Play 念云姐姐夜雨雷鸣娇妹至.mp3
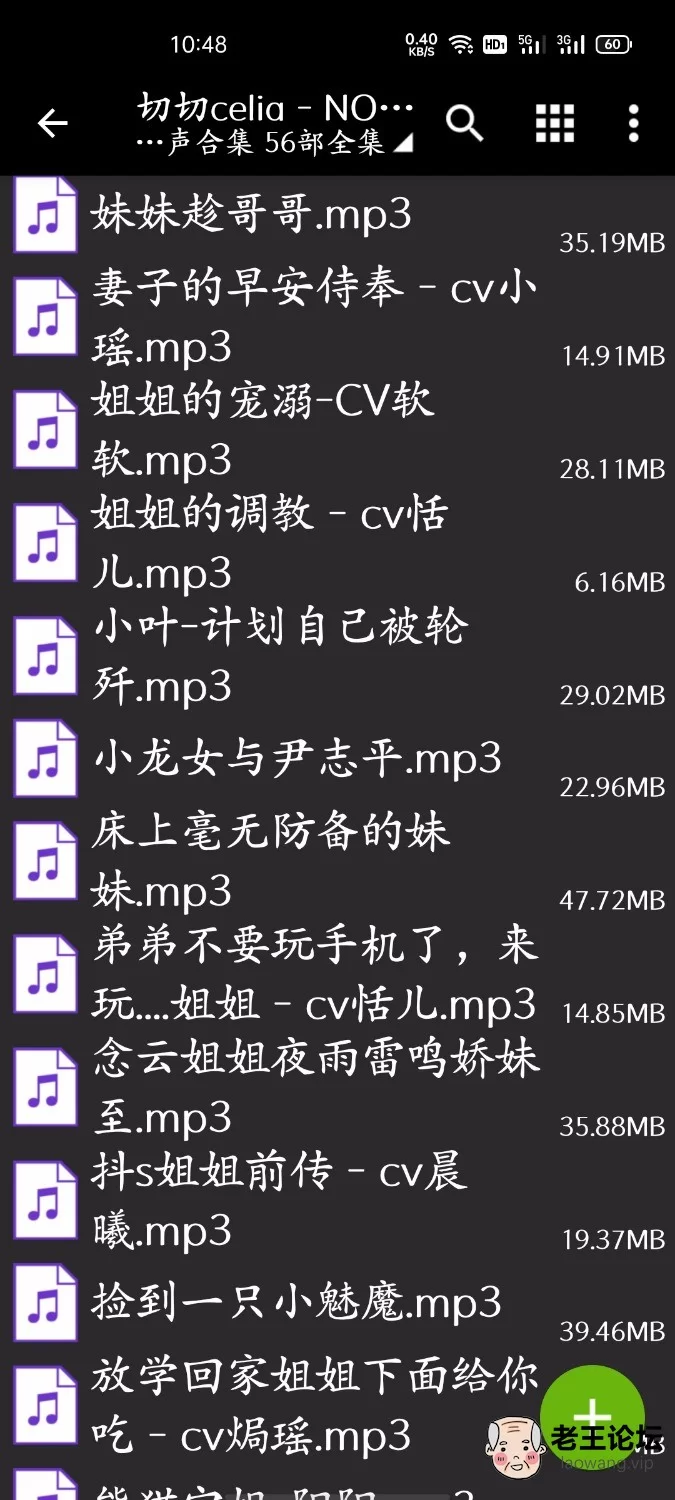 point(337,1087)
